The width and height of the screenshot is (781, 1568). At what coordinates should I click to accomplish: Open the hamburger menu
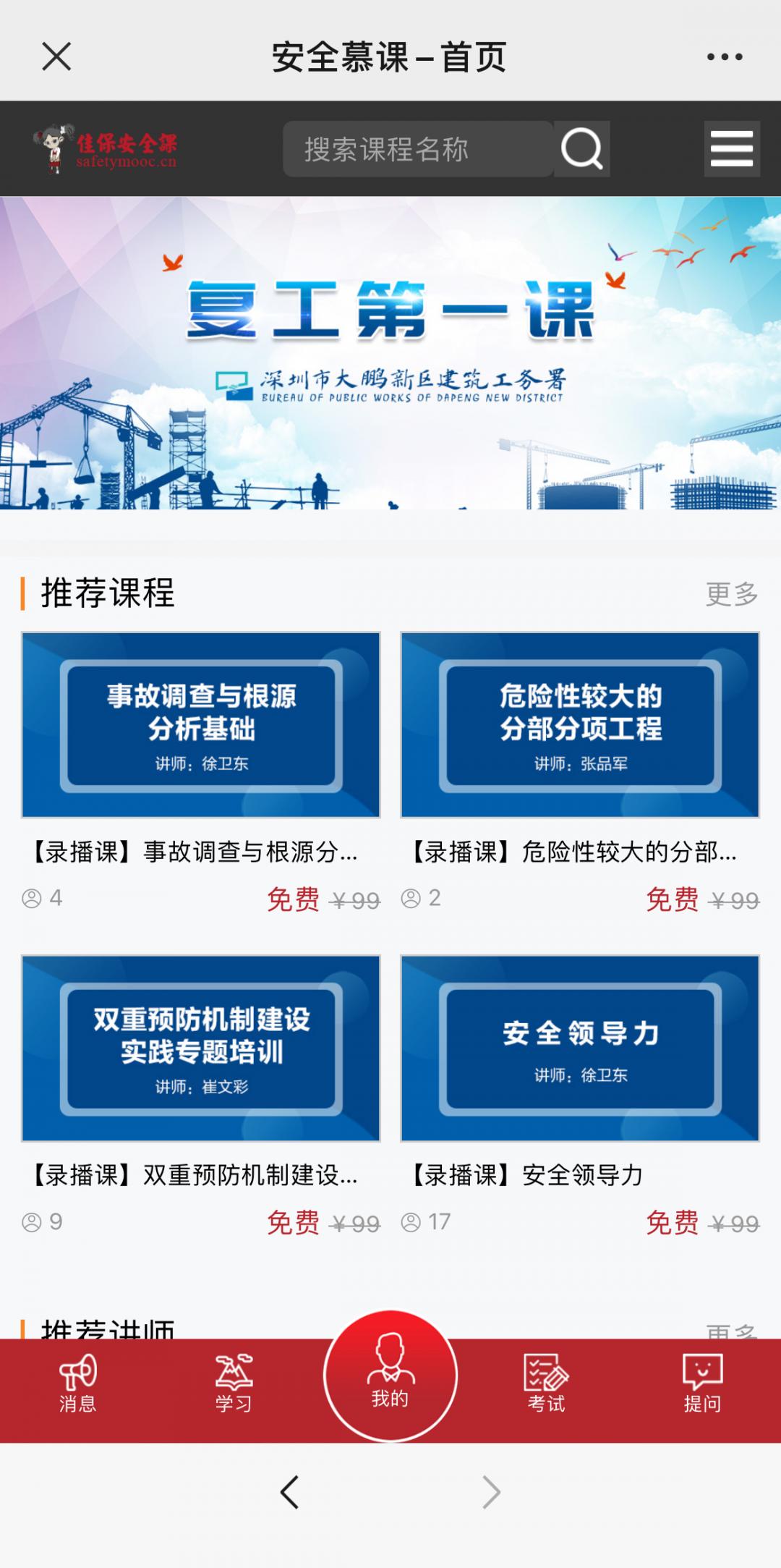coord(732,149)
